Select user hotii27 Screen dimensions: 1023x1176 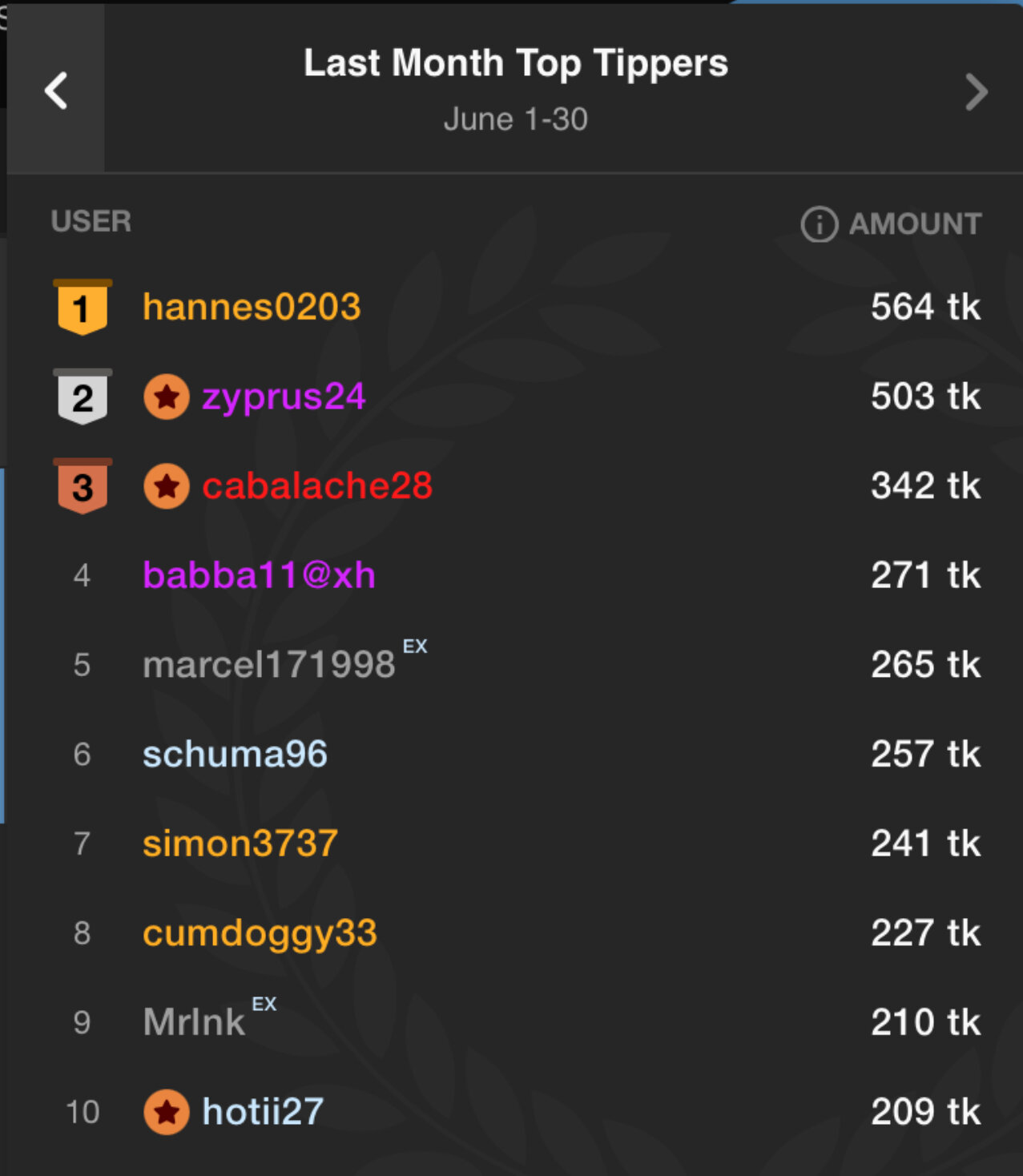(x=263, y=1112)
